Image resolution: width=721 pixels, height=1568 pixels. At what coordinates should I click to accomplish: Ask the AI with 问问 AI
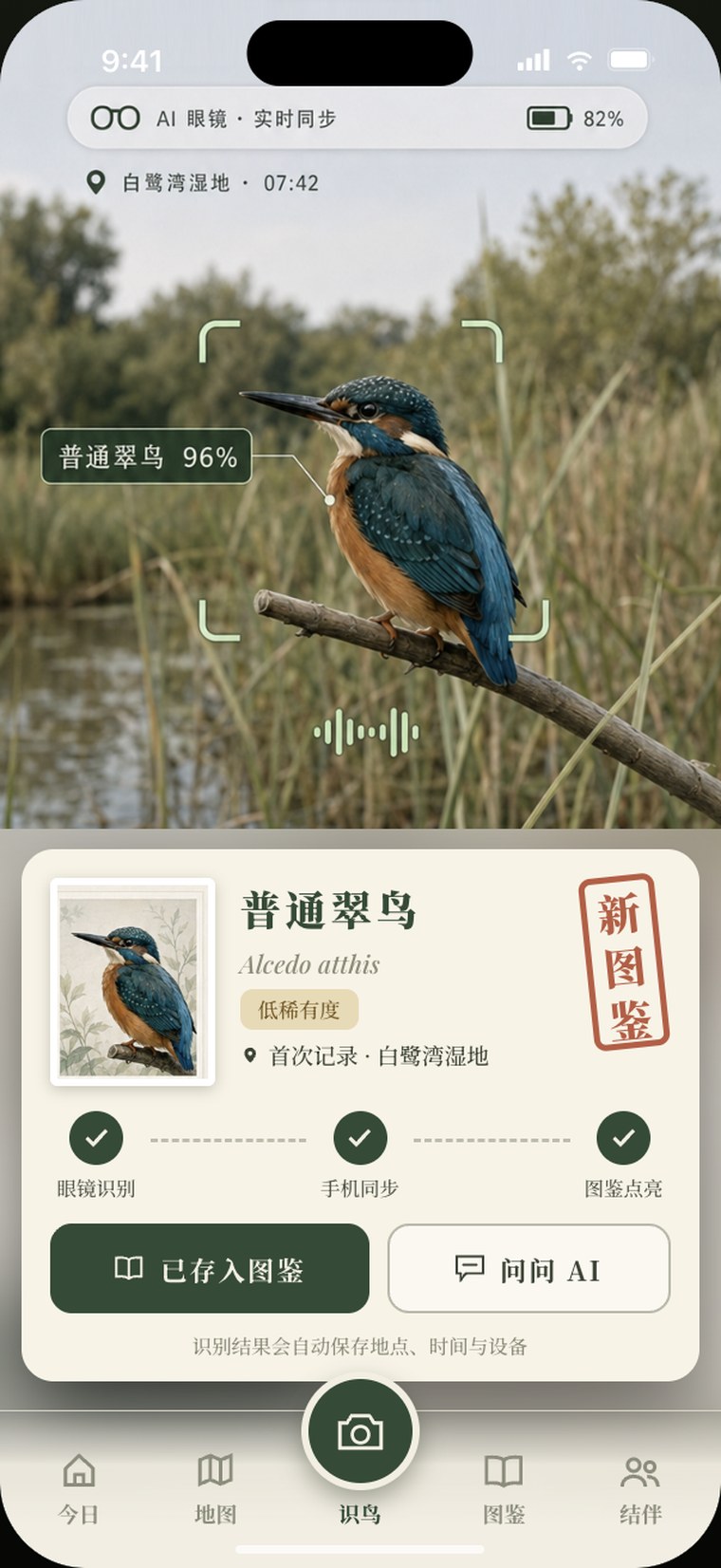point(529,1269)
